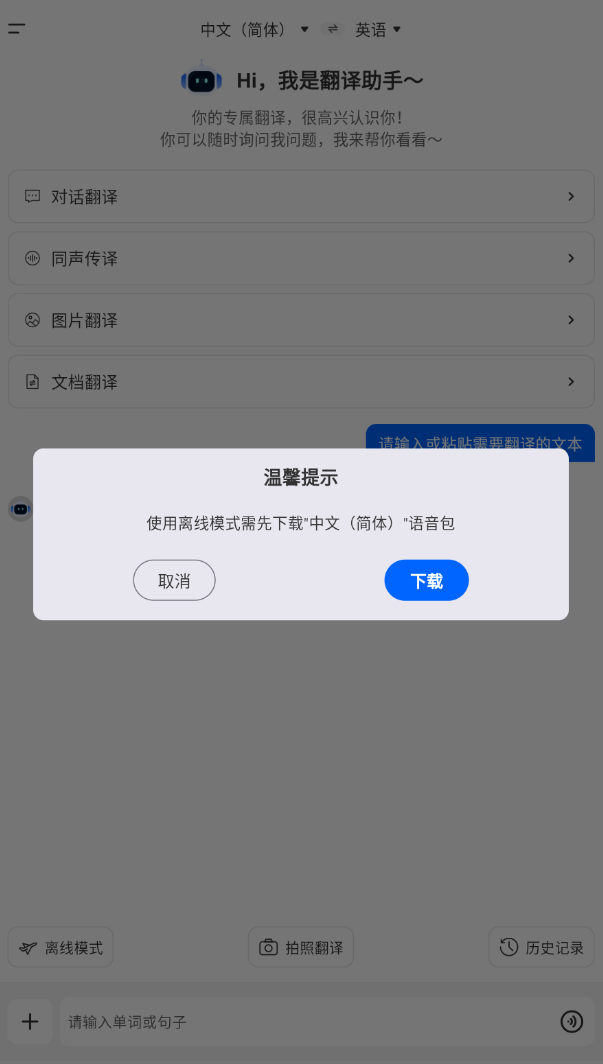Tap 下载 to download the language pack
The height and width of the screenshot is (1064, 603).
click(426, 580)
